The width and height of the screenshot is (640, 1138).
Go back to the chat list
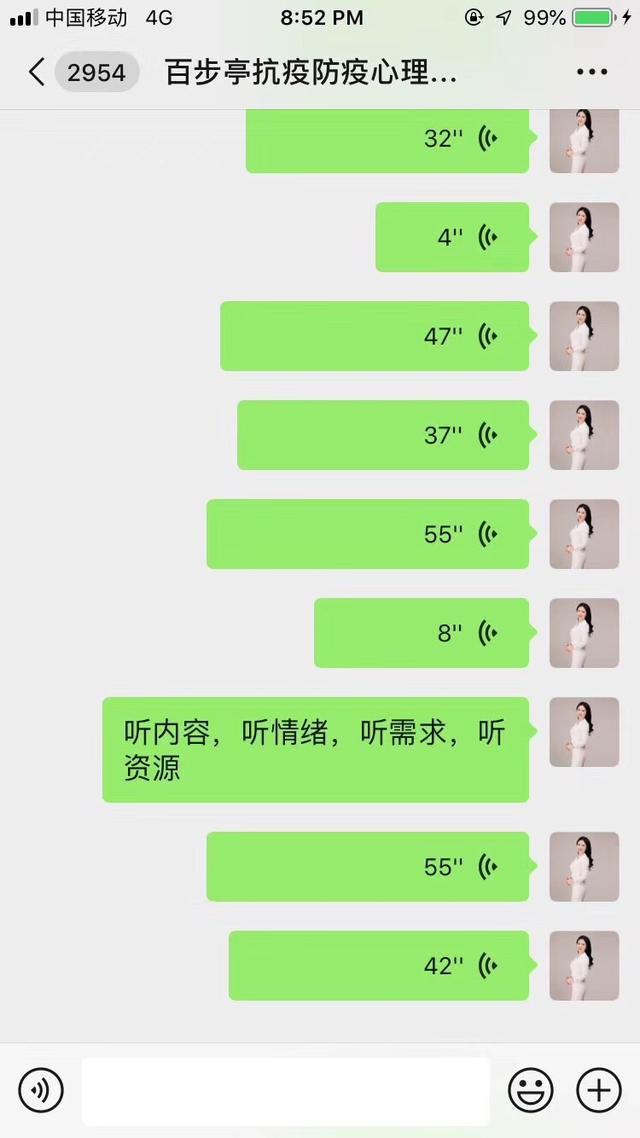coord(38,73)
